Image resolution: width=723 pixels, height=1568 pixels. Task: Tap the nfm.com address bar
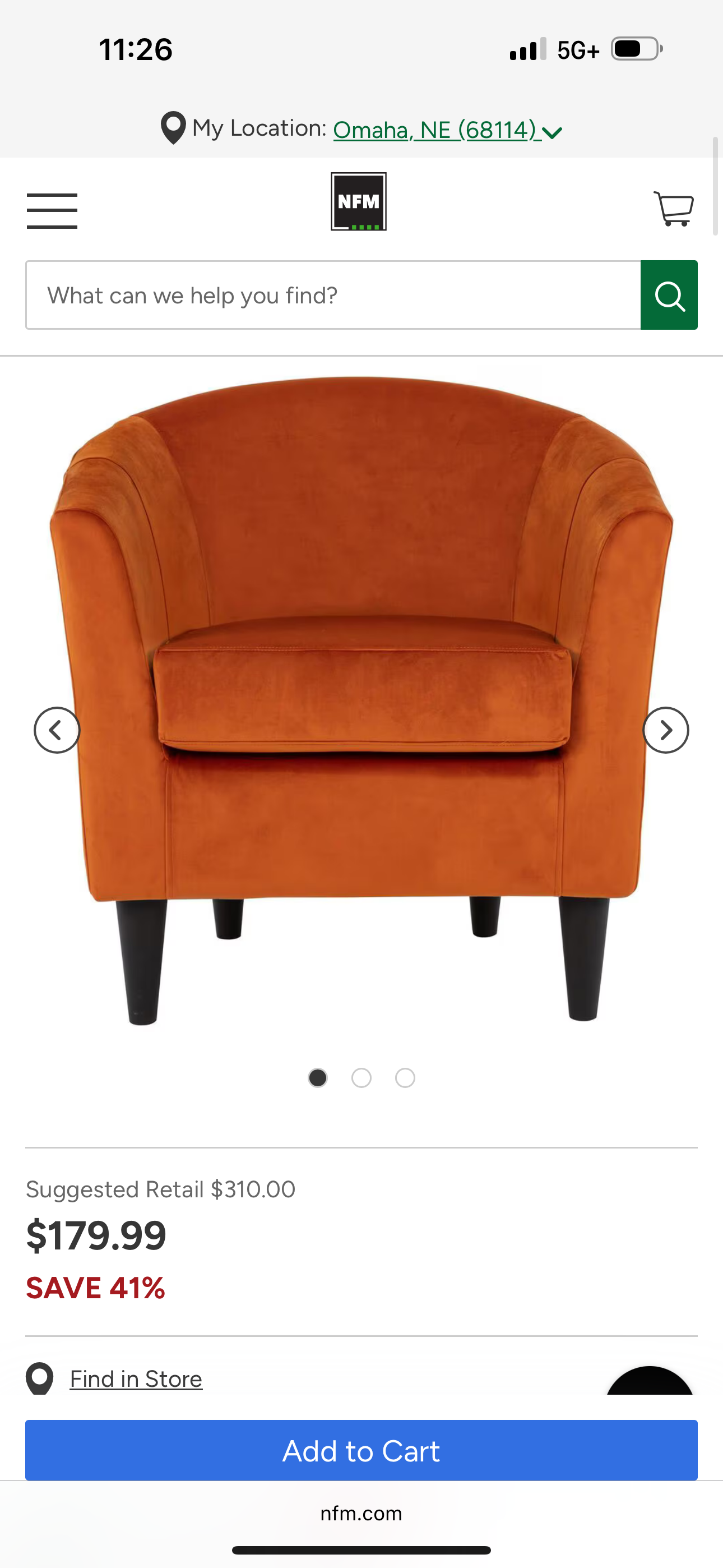361,1513
